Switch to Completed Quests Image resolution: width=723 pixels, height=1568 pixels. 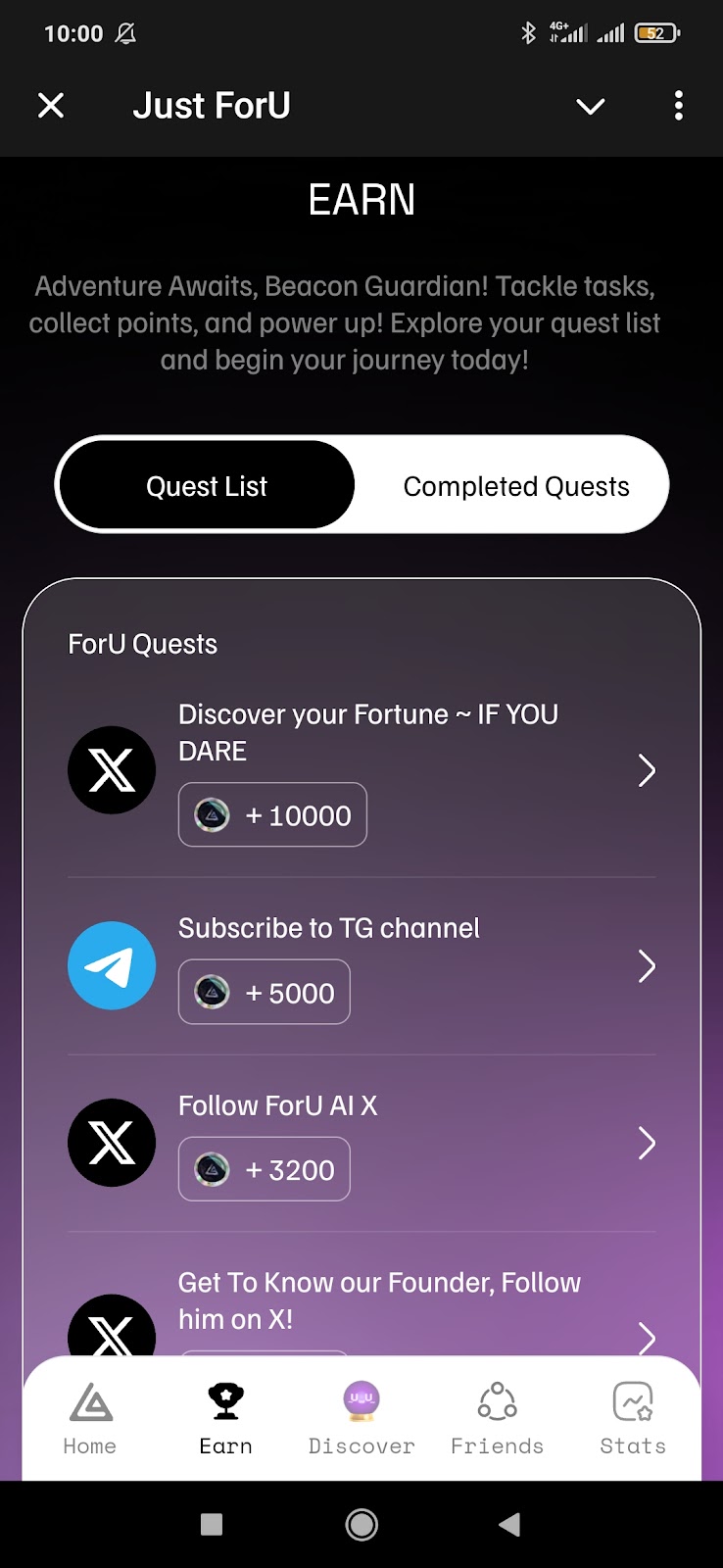tap(515, 486)
